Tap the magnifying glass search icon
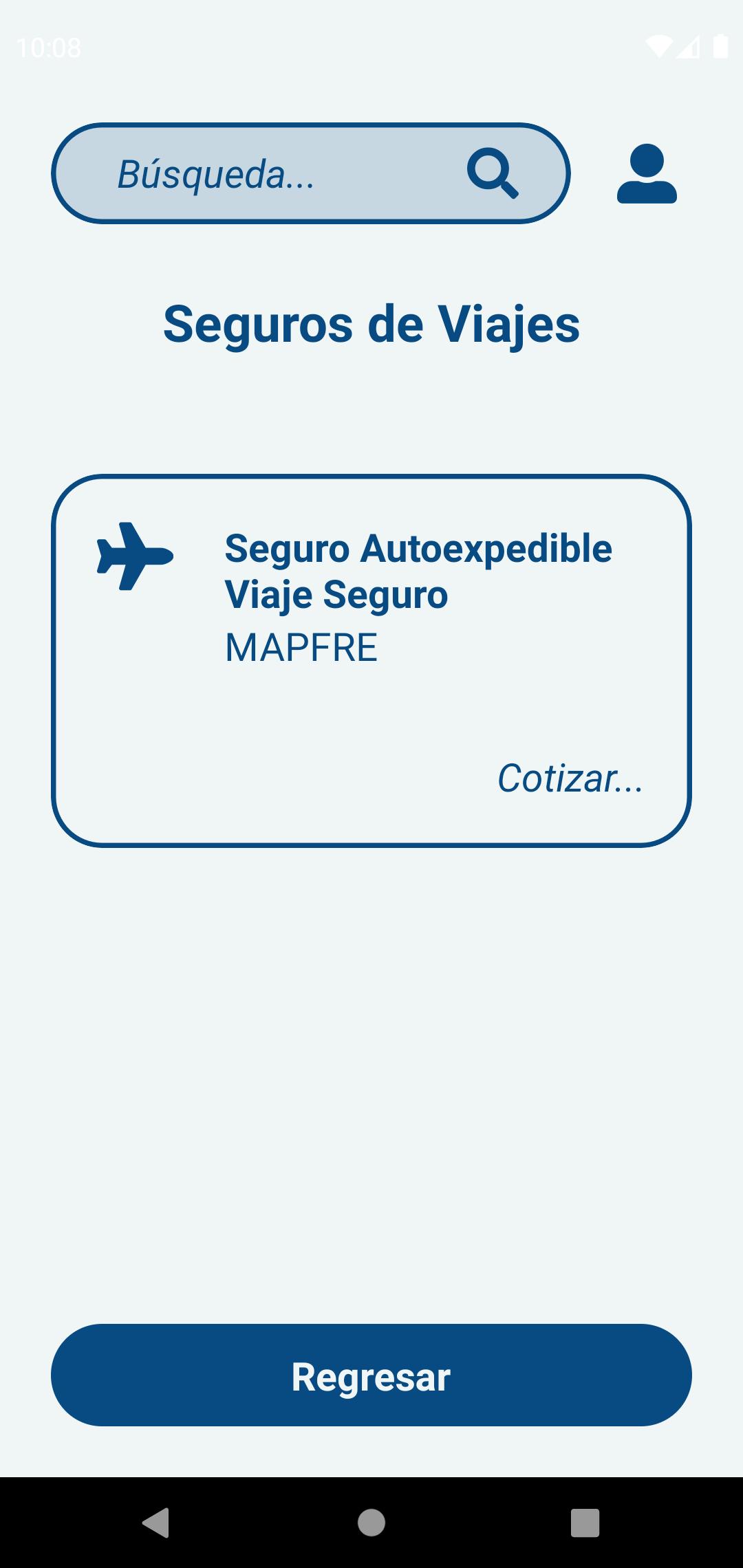 point(493,173)
